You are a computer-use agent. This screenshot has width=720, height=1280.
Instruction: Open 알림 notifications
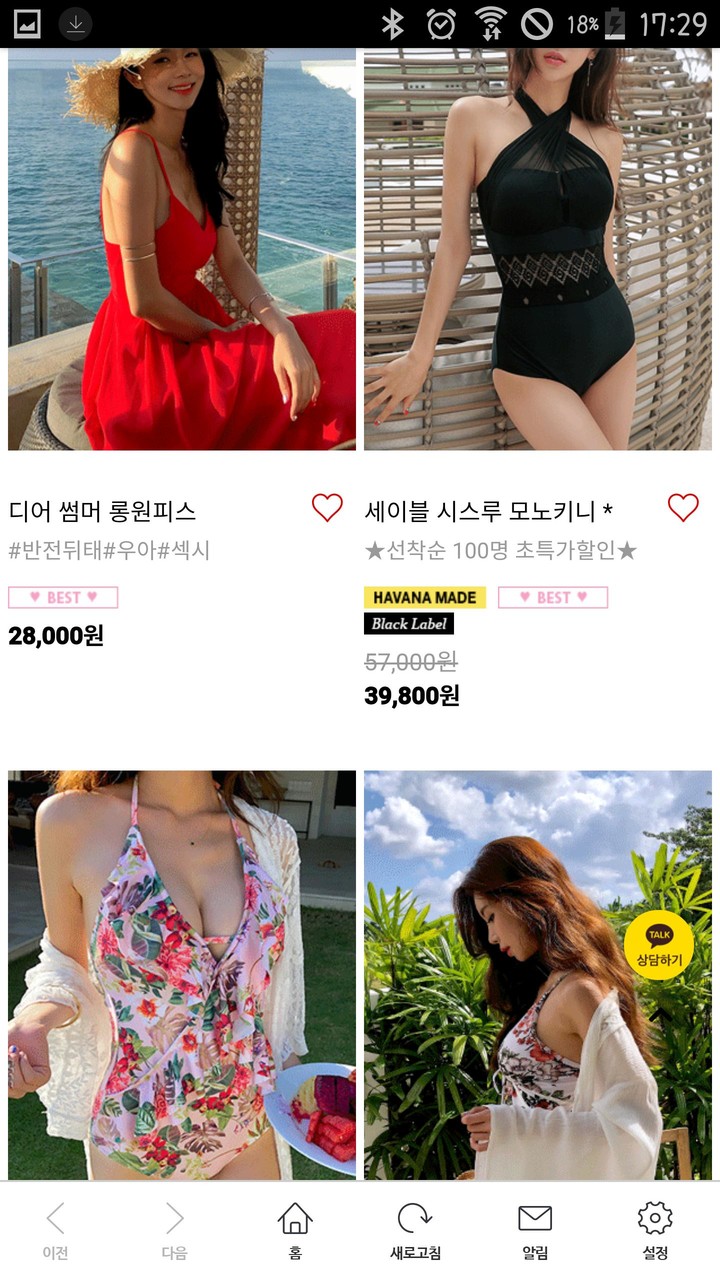coord(535,1230)
